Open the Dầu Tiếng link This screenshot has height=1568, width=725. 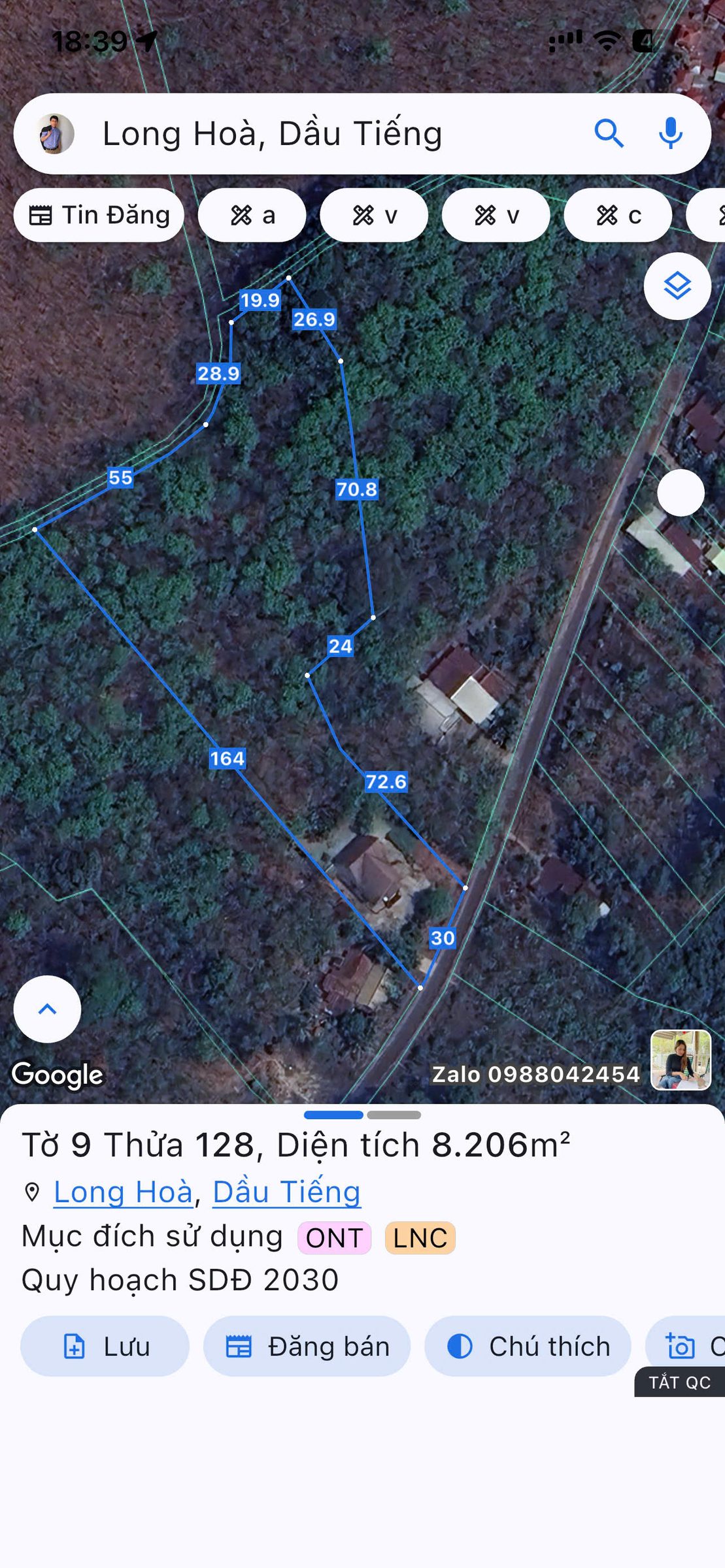(x=286, y=1192)
